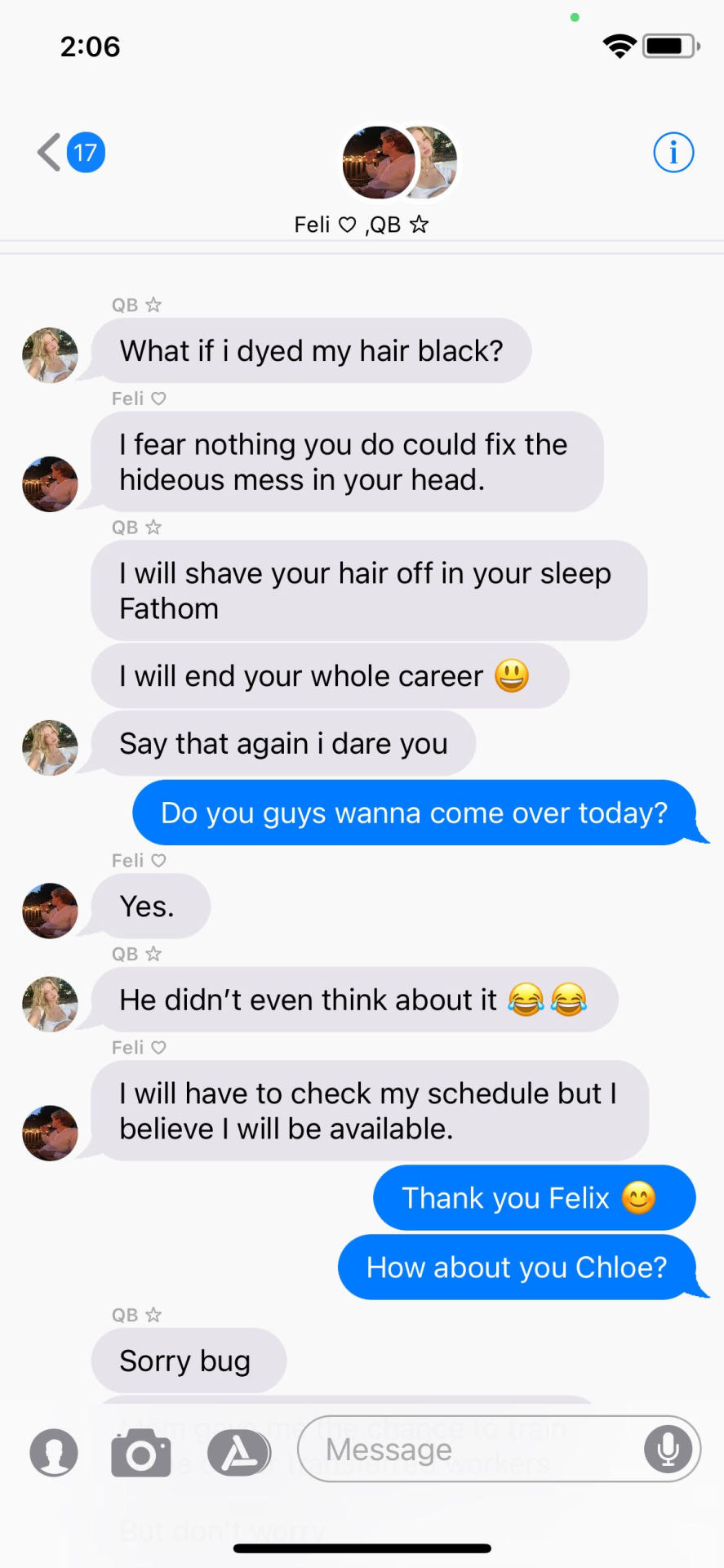This screenshot has height=1568, width=724.
Task: Record an audio message with microphone
Action: point(668,1450)
